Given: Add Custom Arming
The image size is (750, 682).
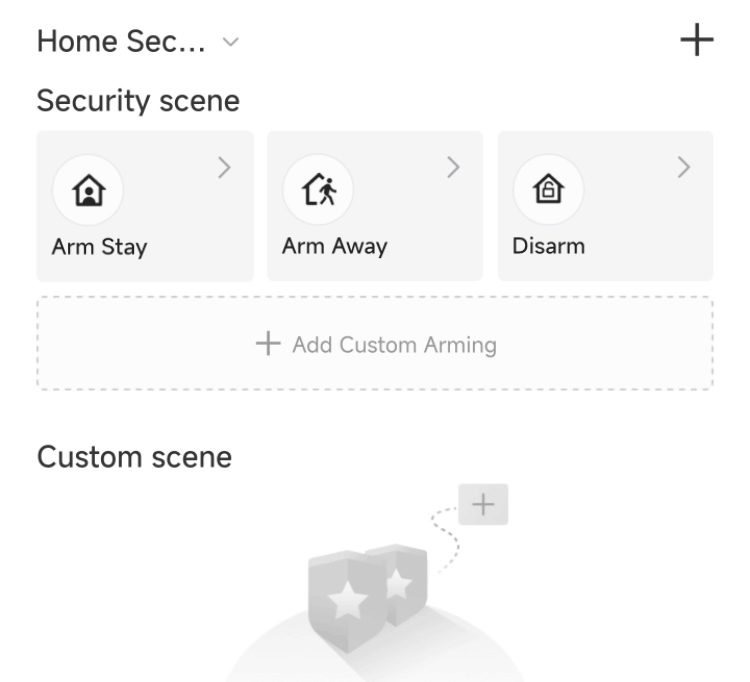Looking at the screenshot, I should (375, 344).
